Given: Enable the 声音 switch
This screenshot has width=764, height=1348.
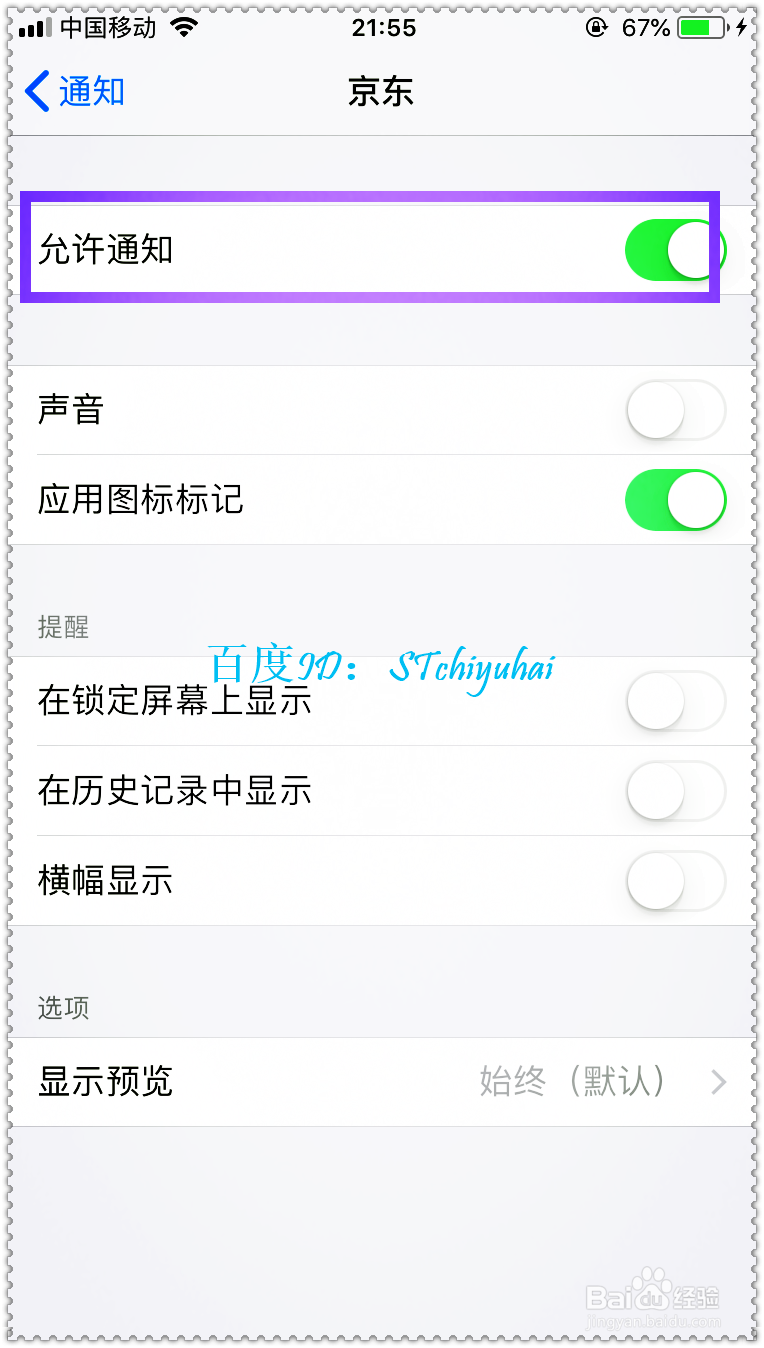Looking at the screenshot, I should coord(676,410).
